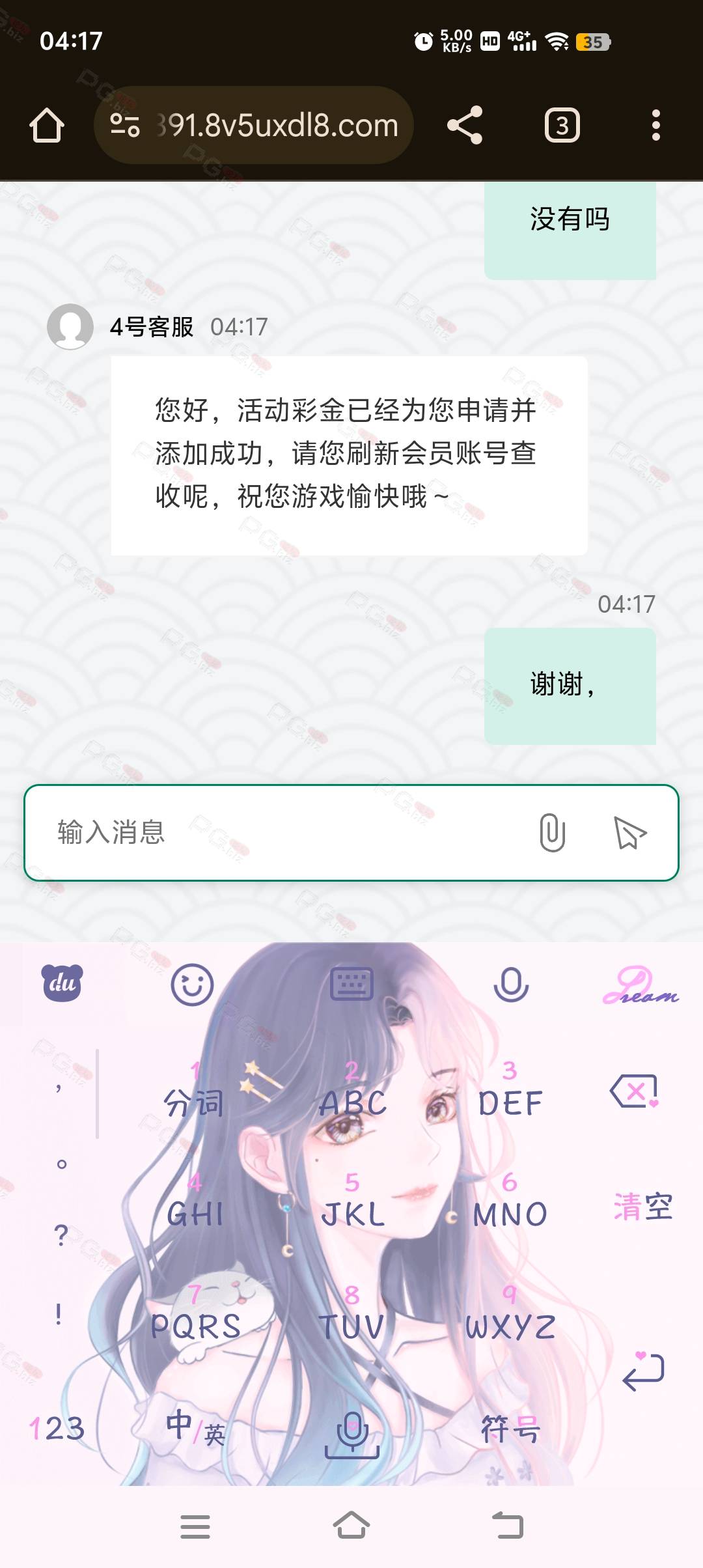Open the tab switcher showing 3 tabs

[562, 125]
